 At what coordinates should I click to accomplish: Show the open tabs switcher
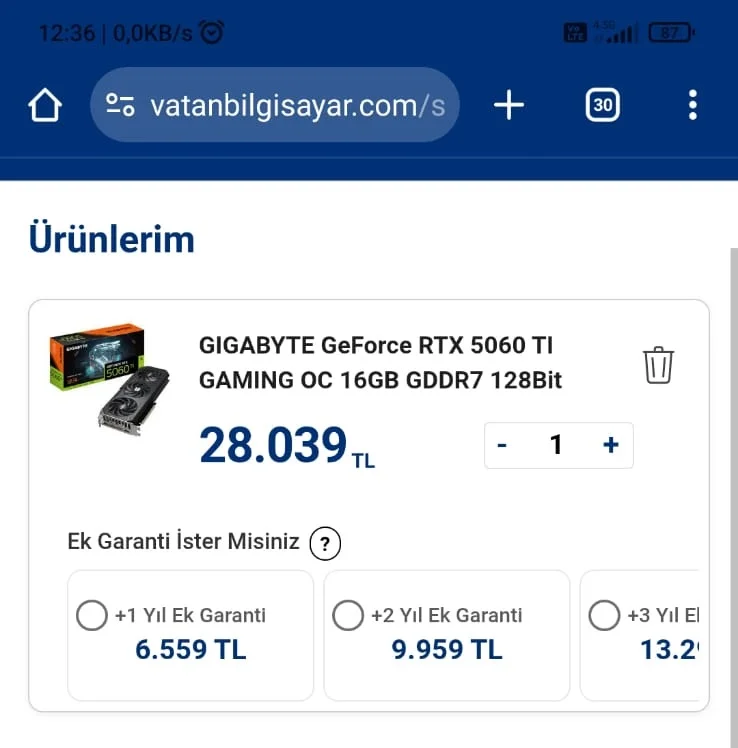[x=602, y=105]
